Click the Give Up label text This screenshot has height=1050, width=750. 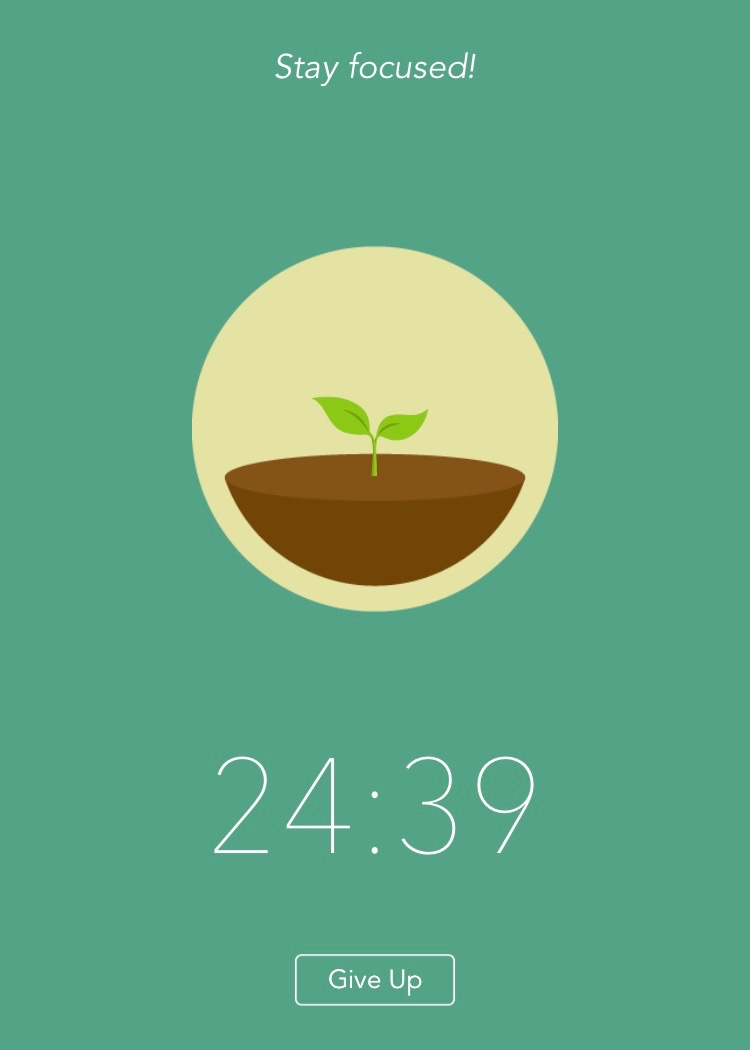click(374, 979)
